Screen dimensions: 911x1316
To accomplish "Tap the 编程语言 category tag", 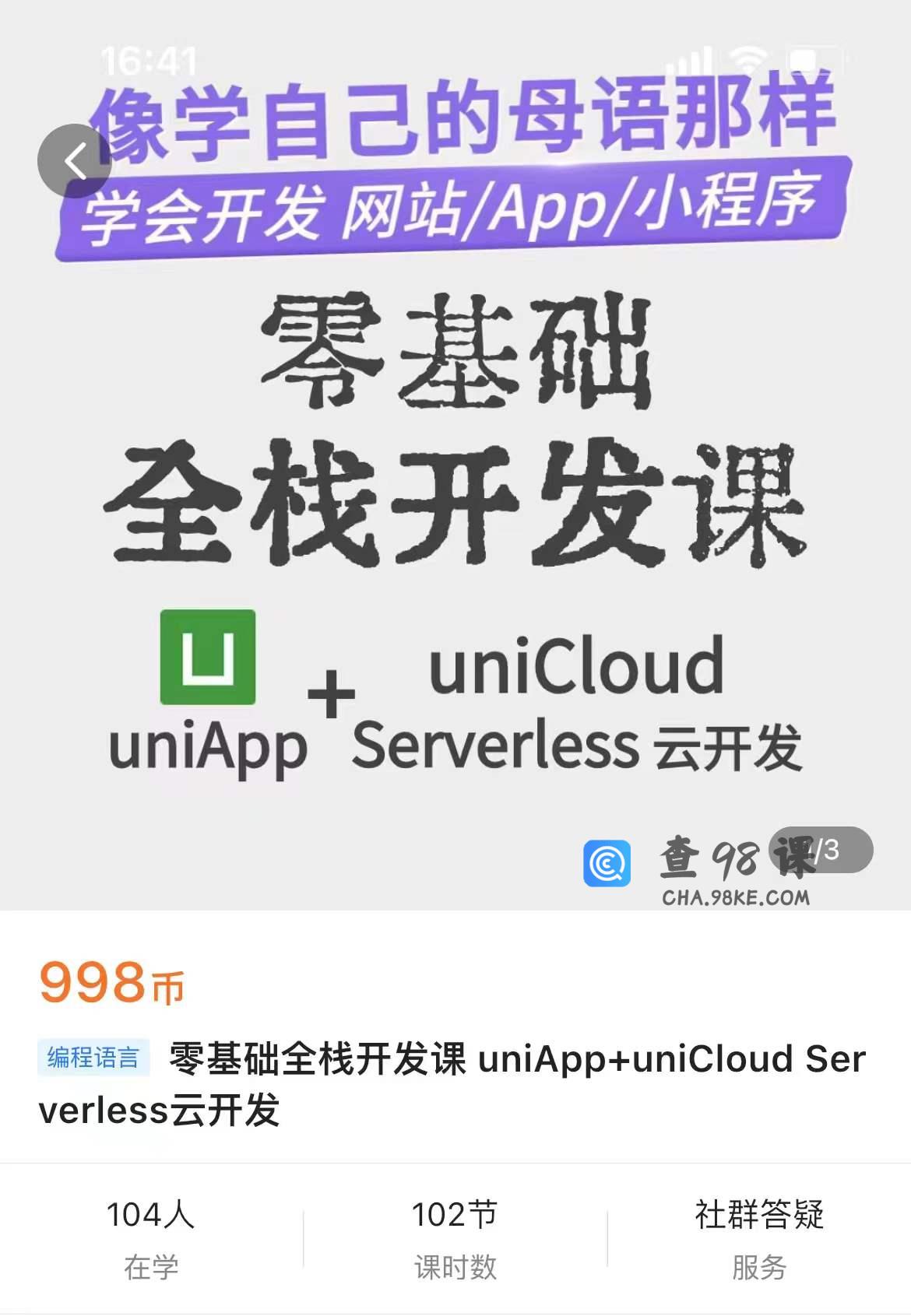I will pos(93,1058).
